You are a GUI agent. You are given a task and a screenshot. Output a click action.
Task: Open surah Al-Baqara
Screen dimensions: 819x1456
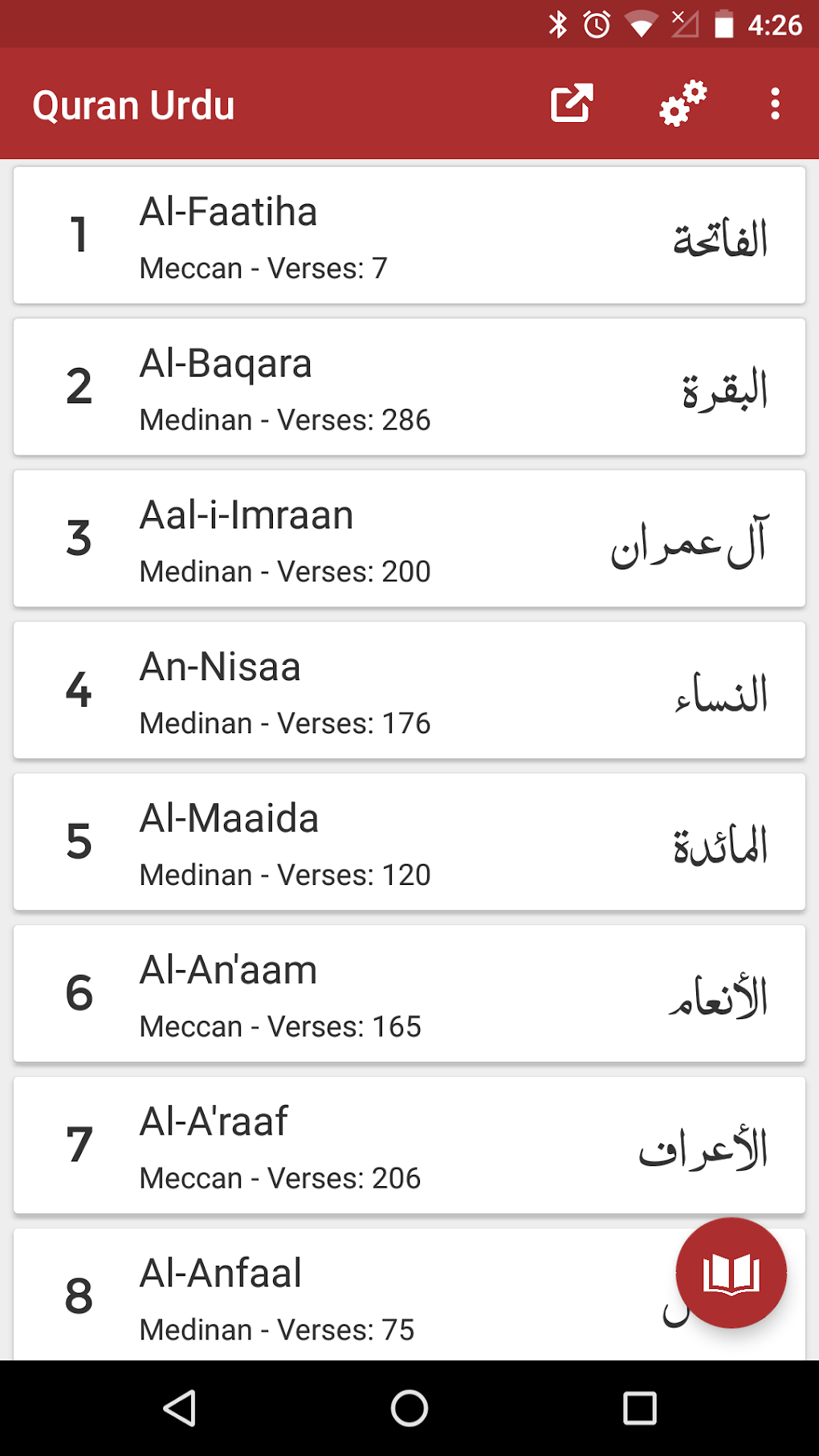(x=409, y=387)
